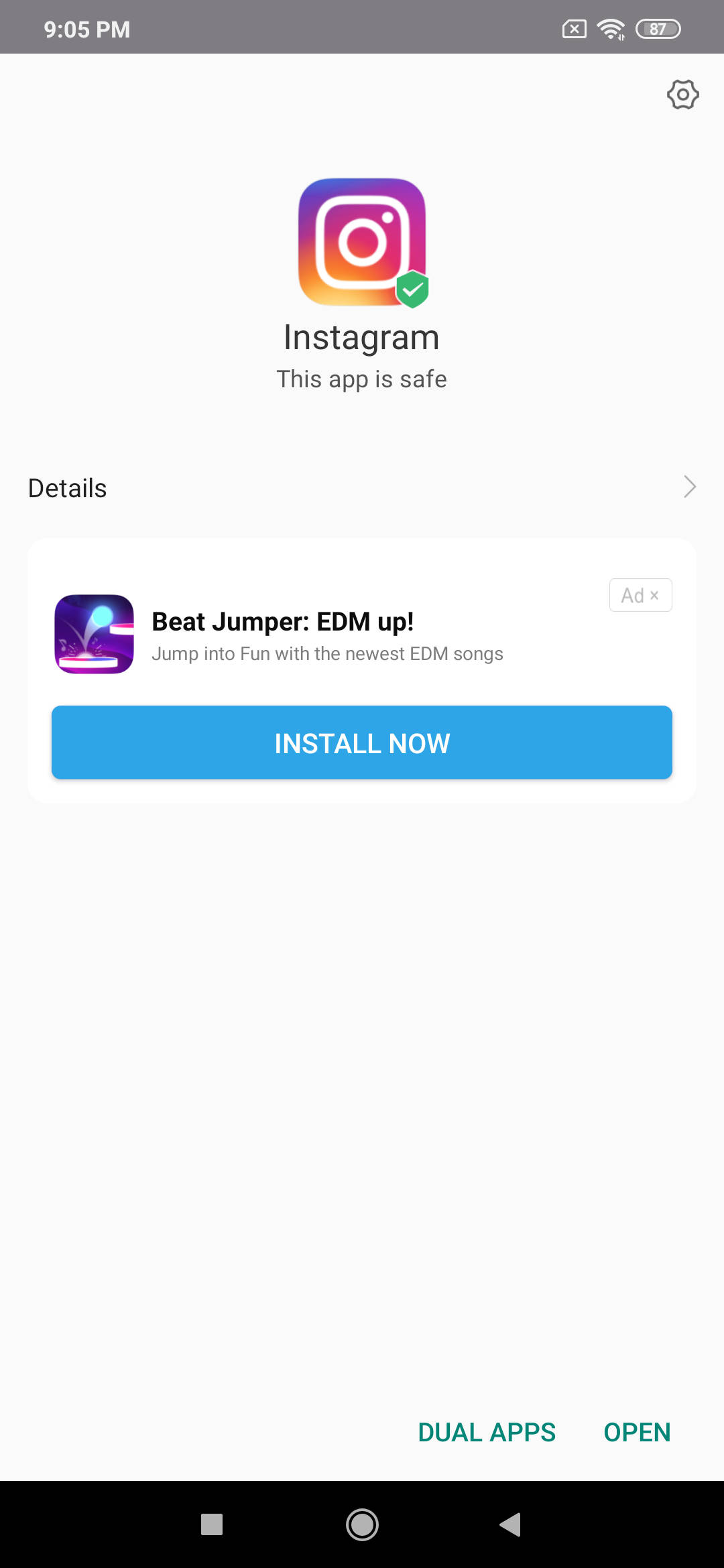The width and height of the screenshot is (724, 1568).
Task: Go to the home screen
Action: coord(362,1524)
